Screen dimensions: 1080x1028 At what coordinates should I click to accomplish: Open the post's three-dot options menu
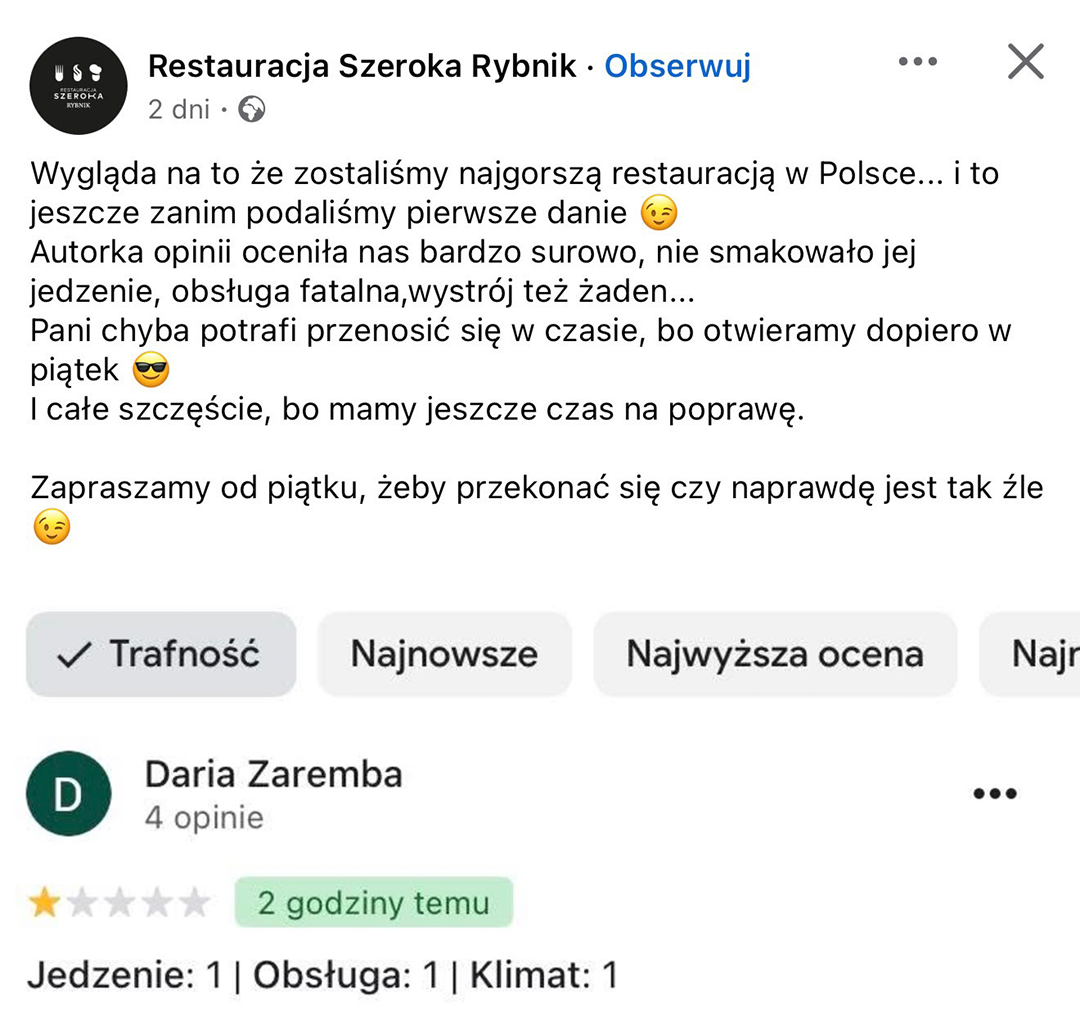click(x=917, y=62)
